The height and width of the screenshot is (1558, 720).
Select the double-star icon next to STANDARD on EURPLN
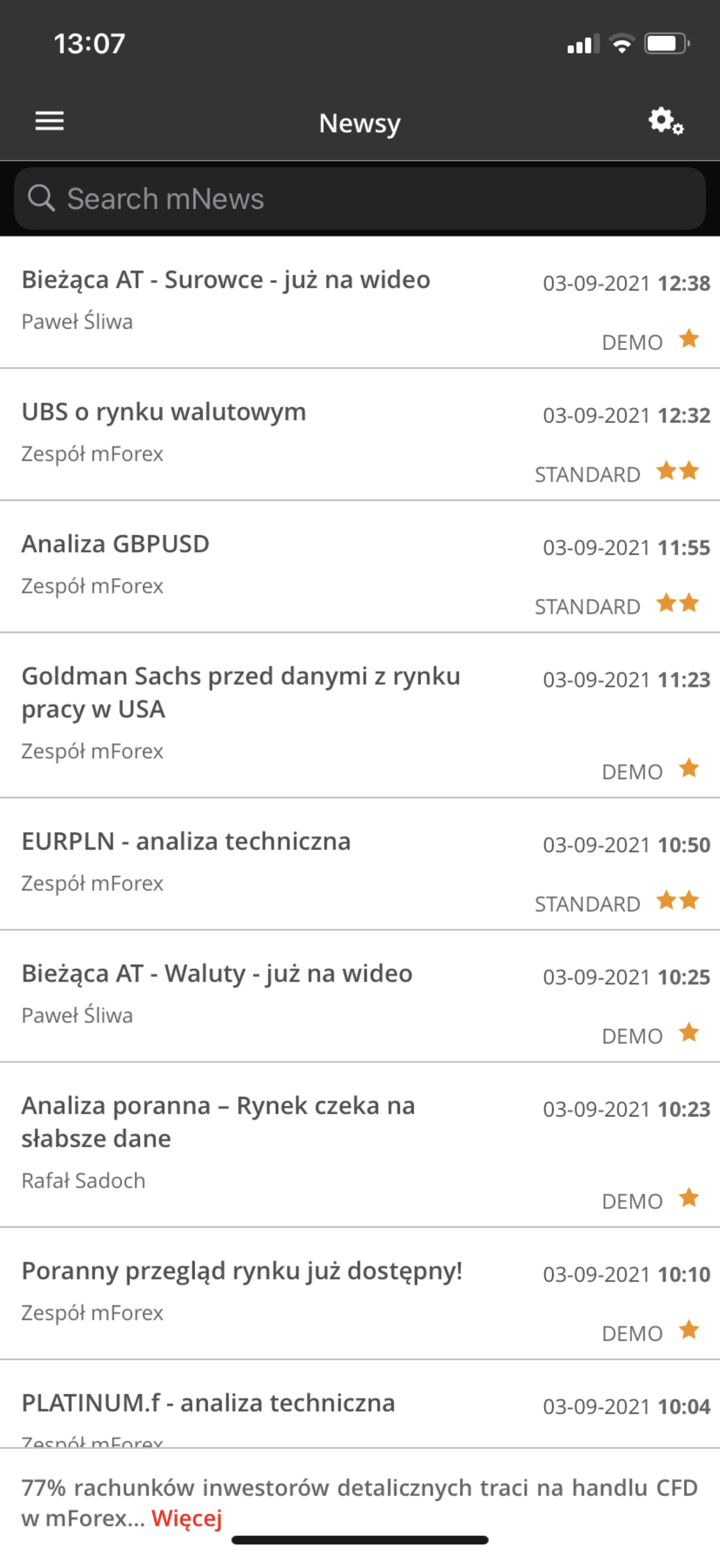coord(678,900)
